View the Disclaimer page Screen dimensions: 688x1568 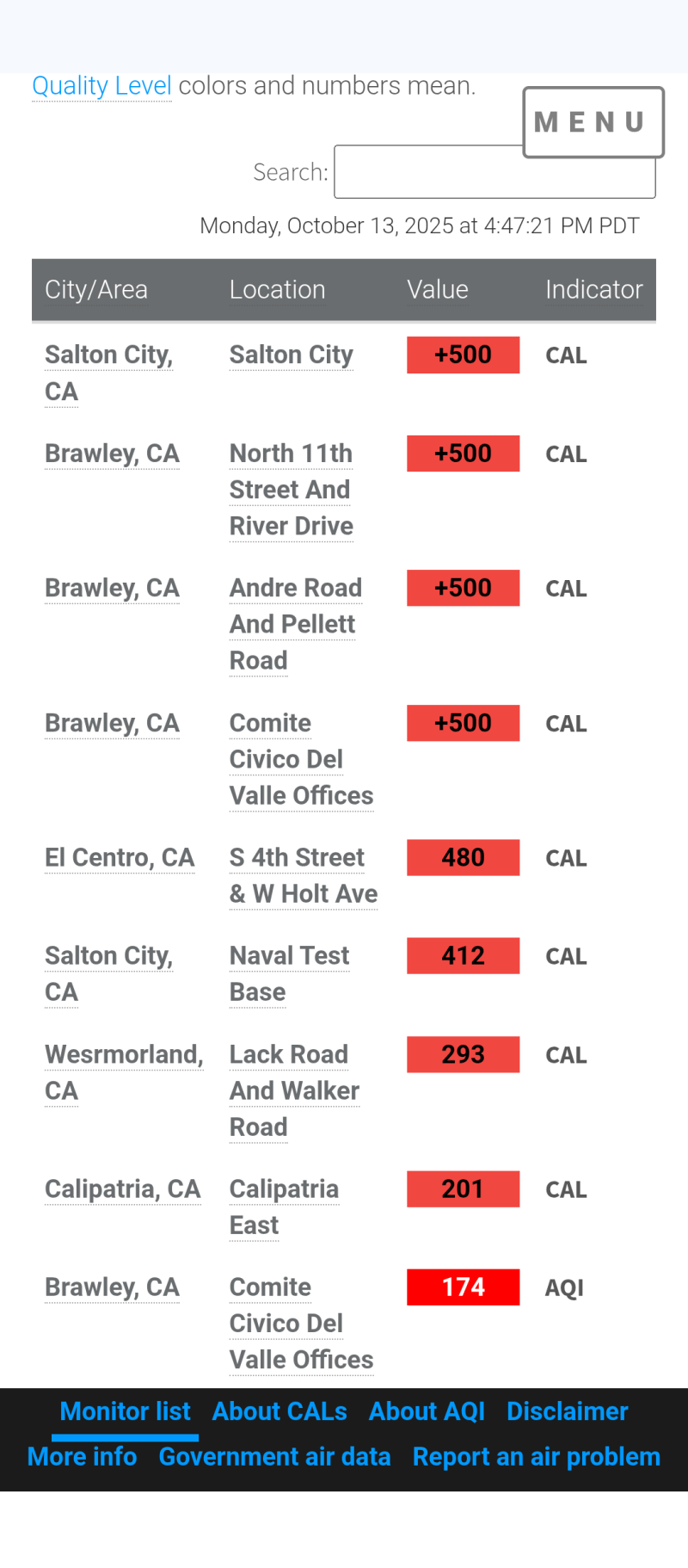567,1411
